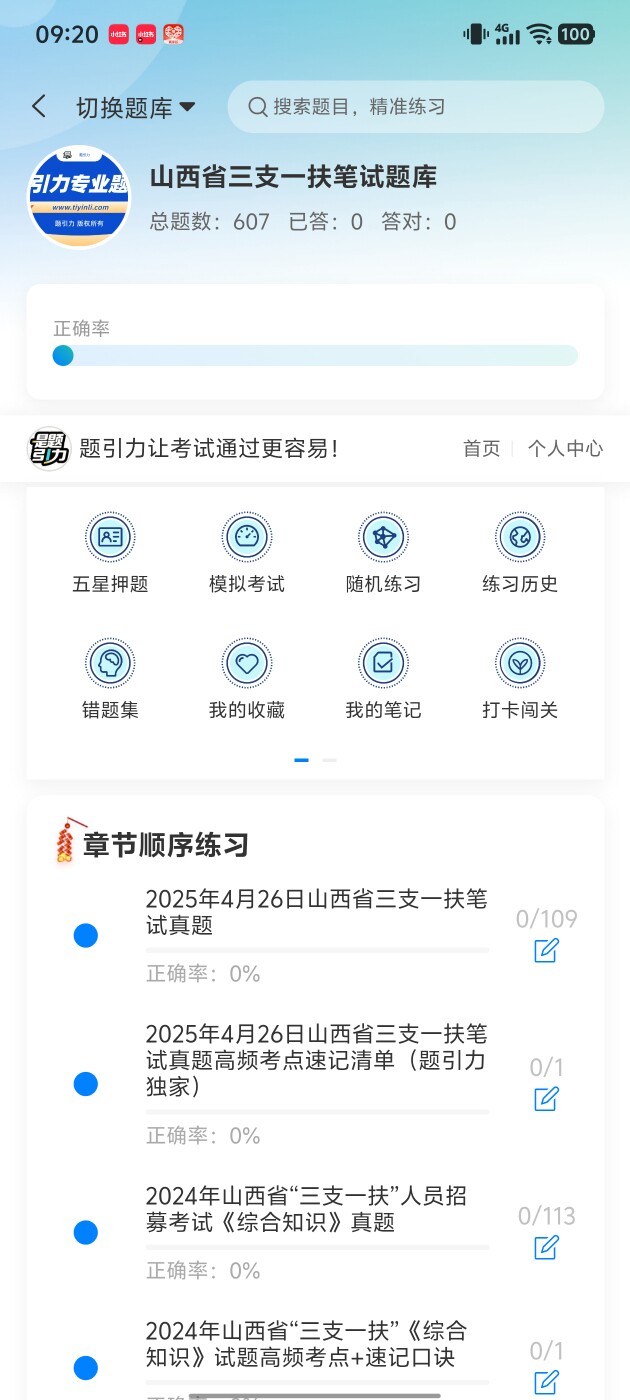Start 模拟考试
This screenshot has width=630, height=1400.
[x=247, y=554]
